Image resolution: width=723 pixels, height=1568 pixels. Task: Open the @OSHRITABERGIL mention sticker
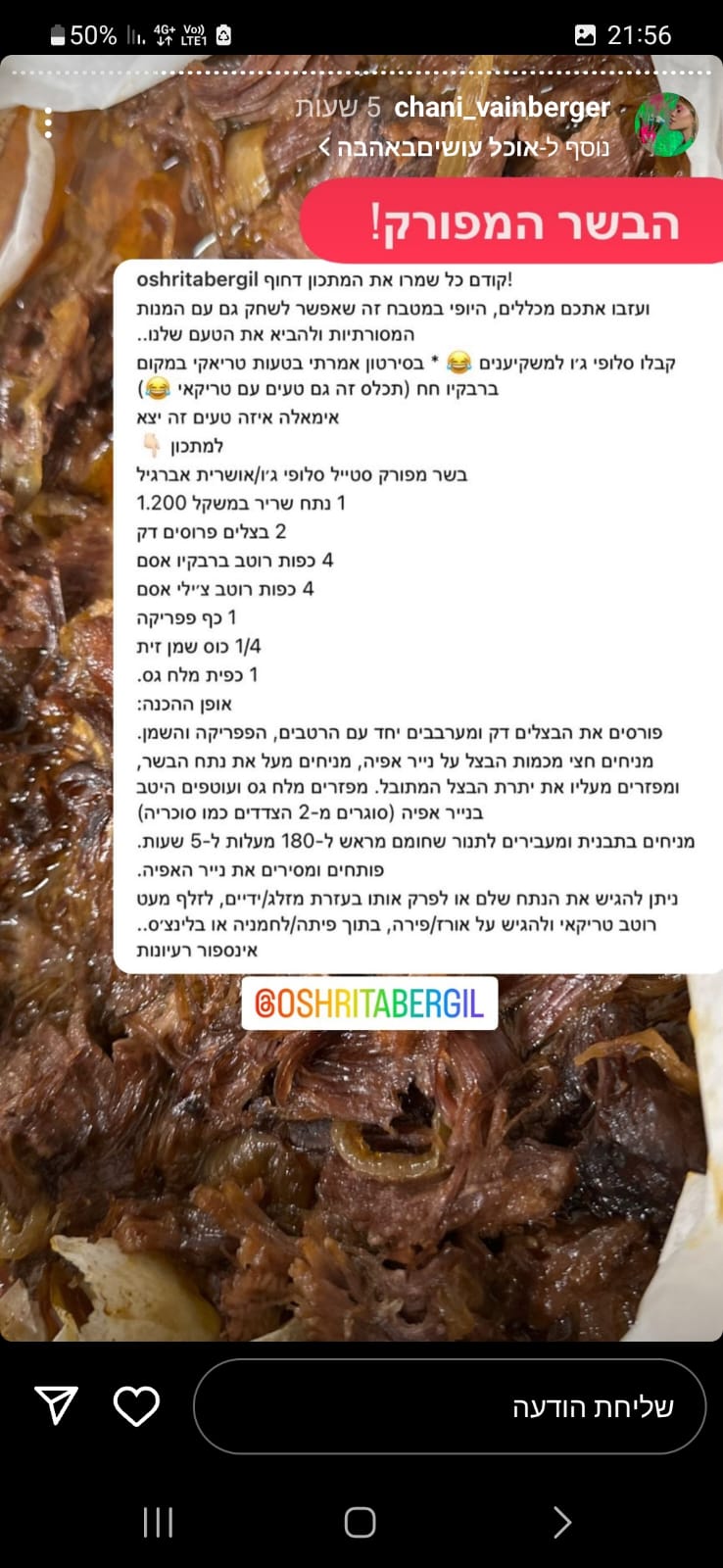(x=369, y=1004)
